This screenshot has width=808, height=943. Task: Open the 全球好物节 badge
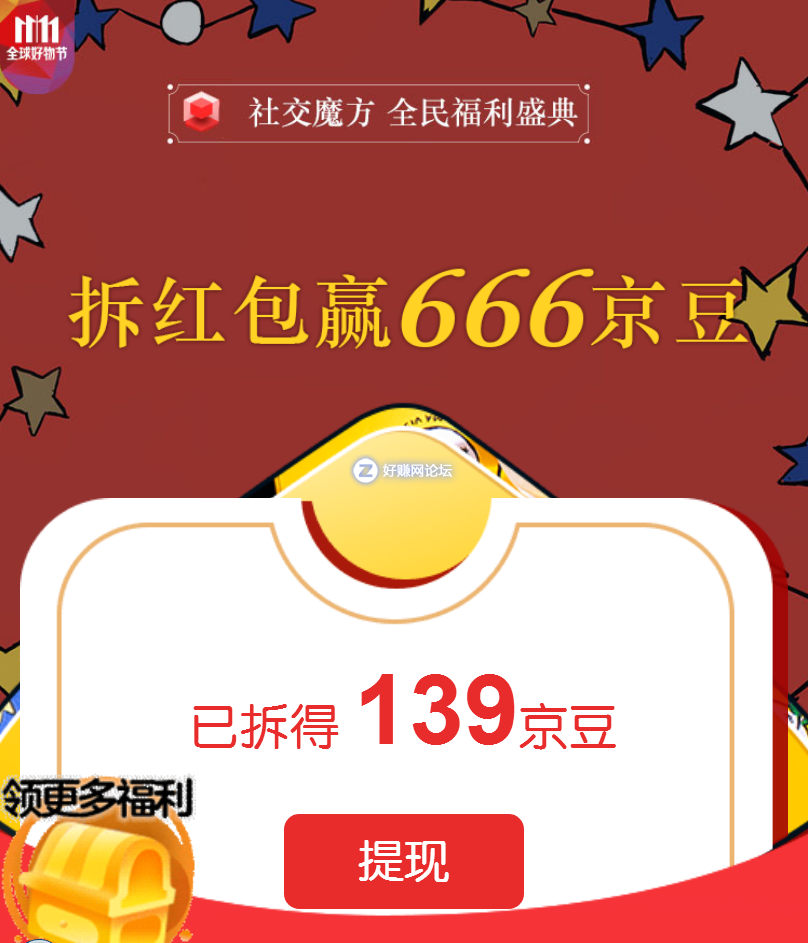pos(36,38)
